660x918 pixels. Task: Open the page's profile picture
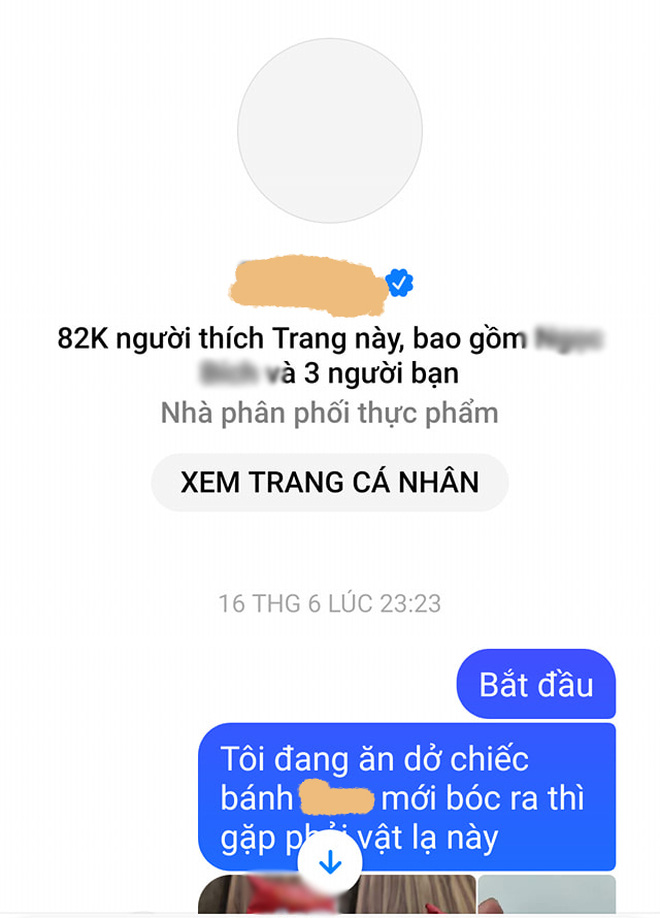[x=329, y=131]
